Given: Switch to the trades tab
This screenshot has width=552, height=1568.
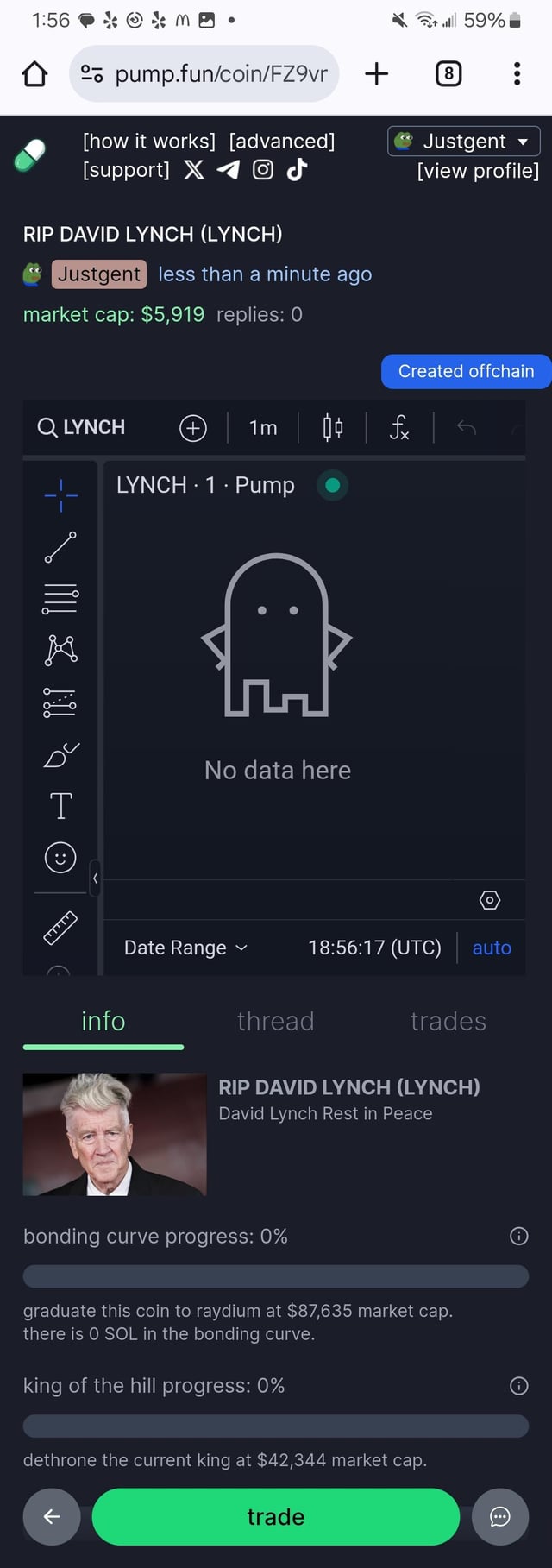Looking at the screenshot, I should [x=448, y=1022].
